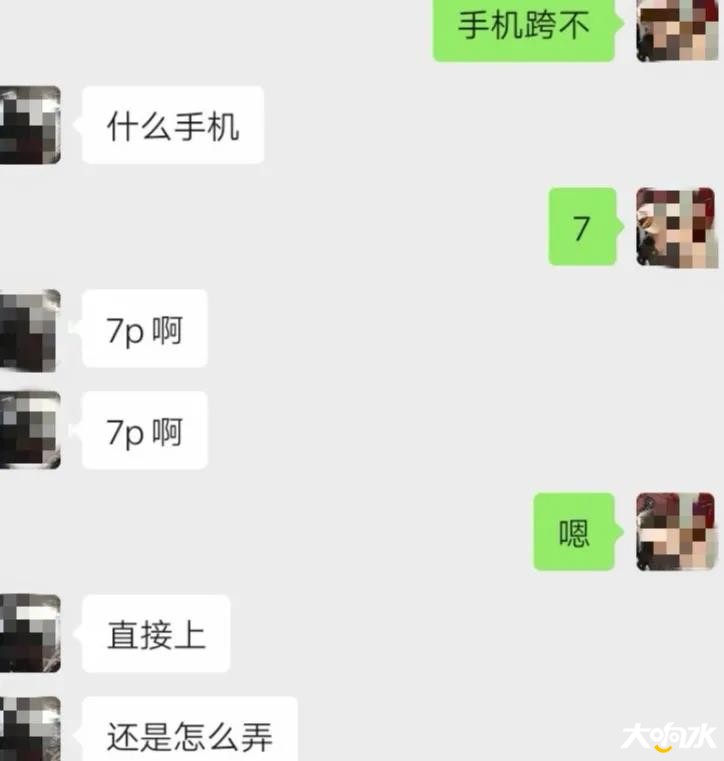Tap own avatar next to "手机跨不"
The width and height of the screenshot is (724, 761).
coord(677,28)
